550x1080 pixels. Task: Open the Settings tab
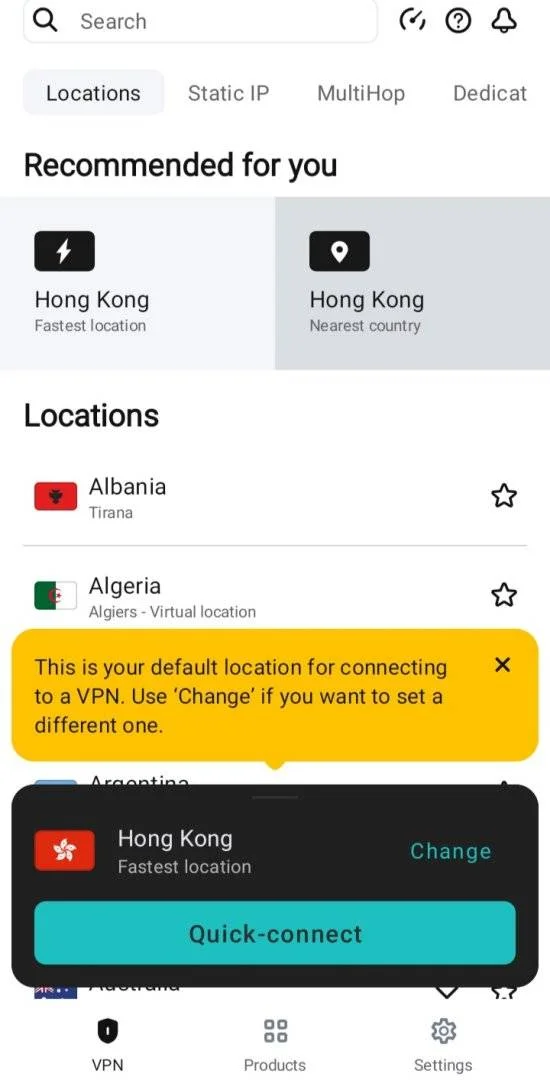click(443, 1046)
